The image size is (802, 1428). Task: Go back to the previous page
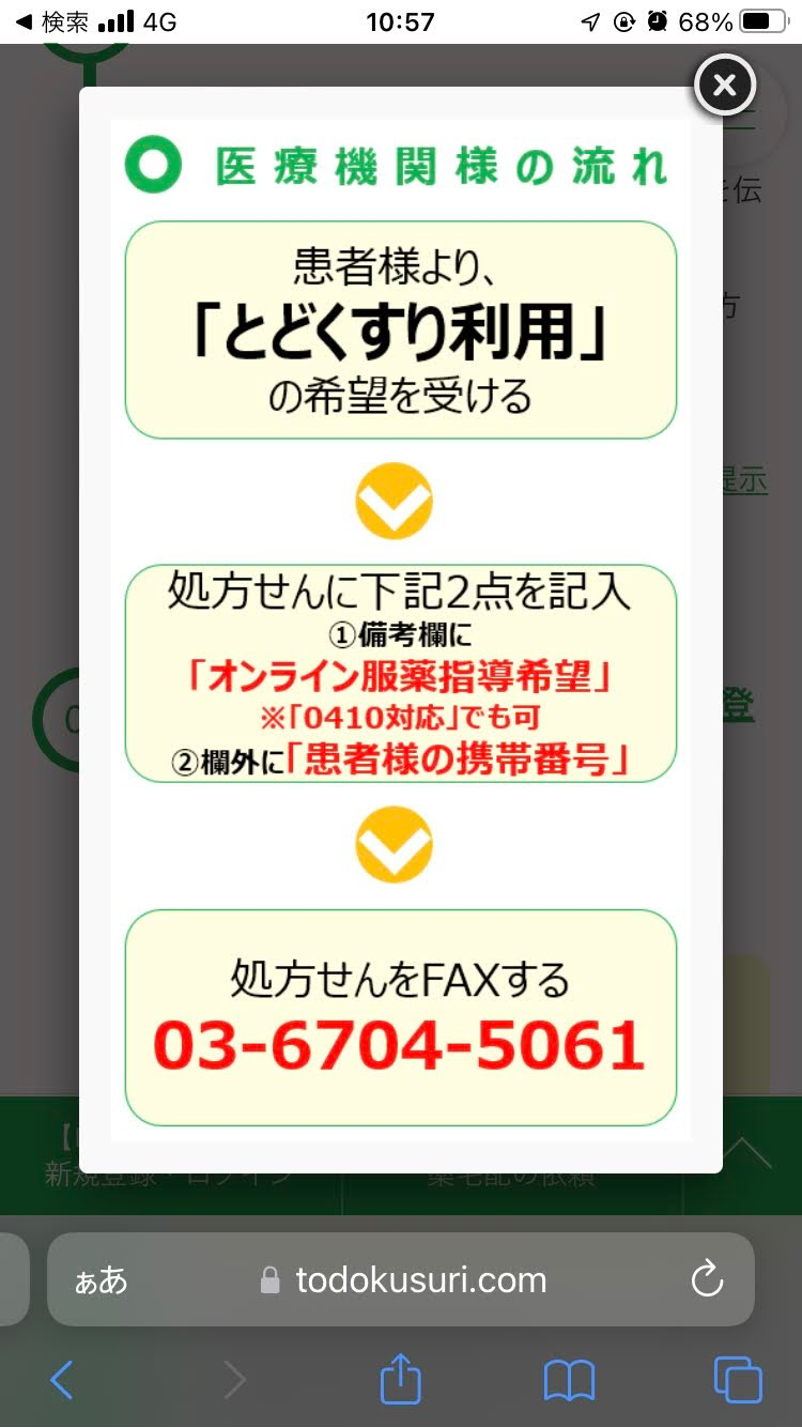[62, 1381]
